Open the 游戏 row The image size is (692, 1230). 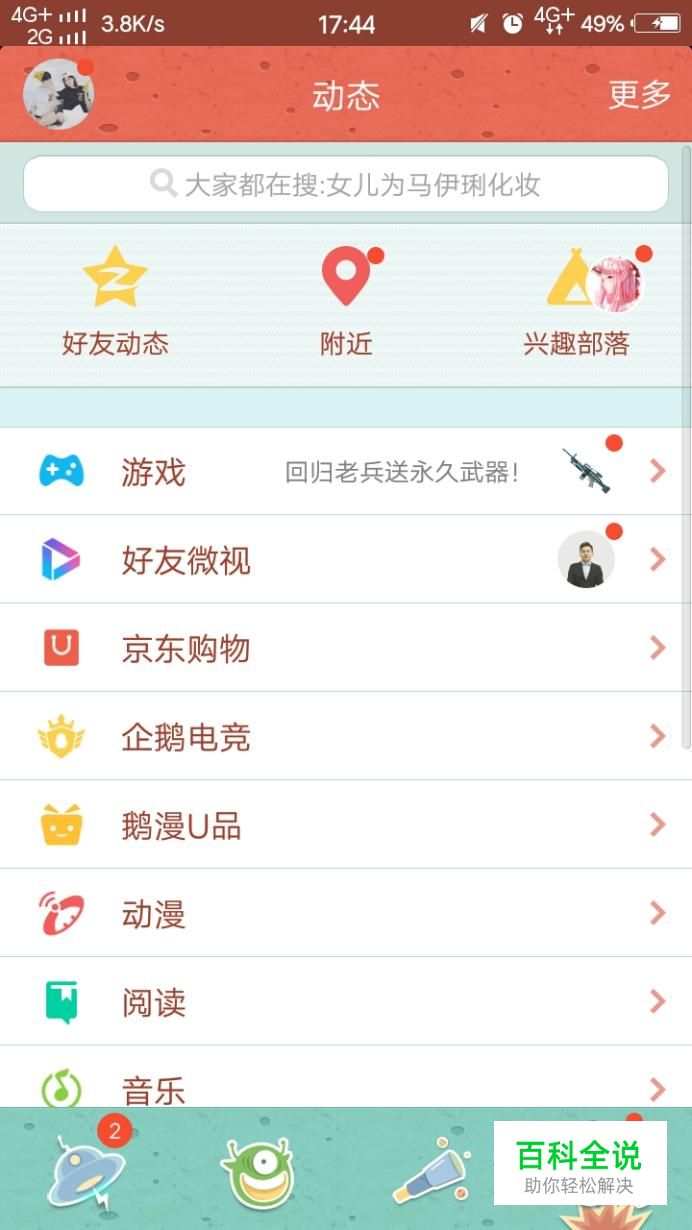pos(346,471)
